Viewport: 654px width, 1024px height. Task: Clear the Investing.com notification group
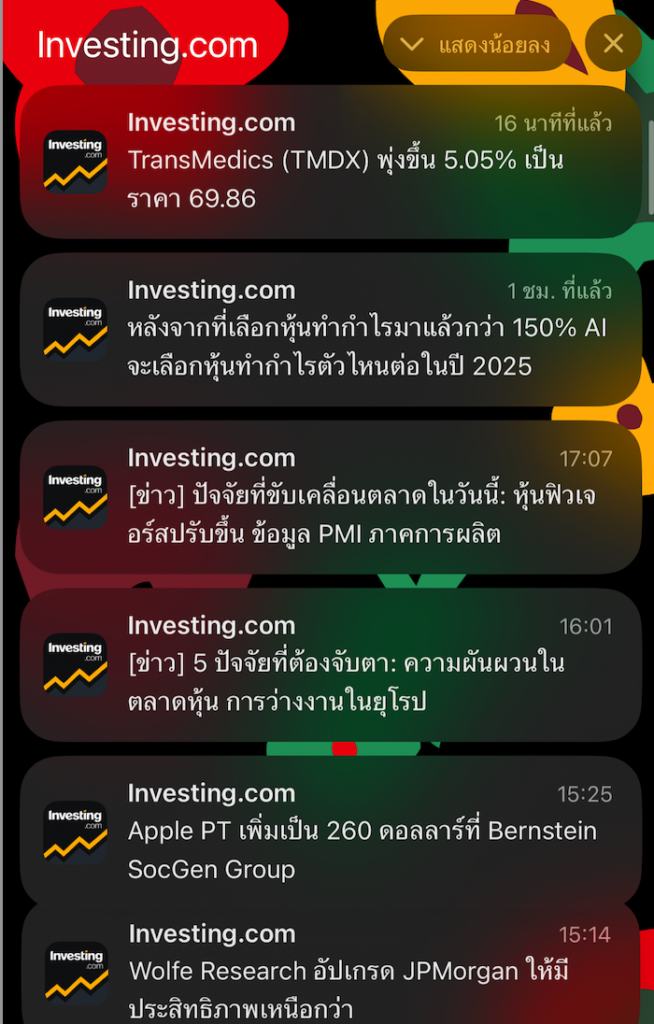point(613,44)
